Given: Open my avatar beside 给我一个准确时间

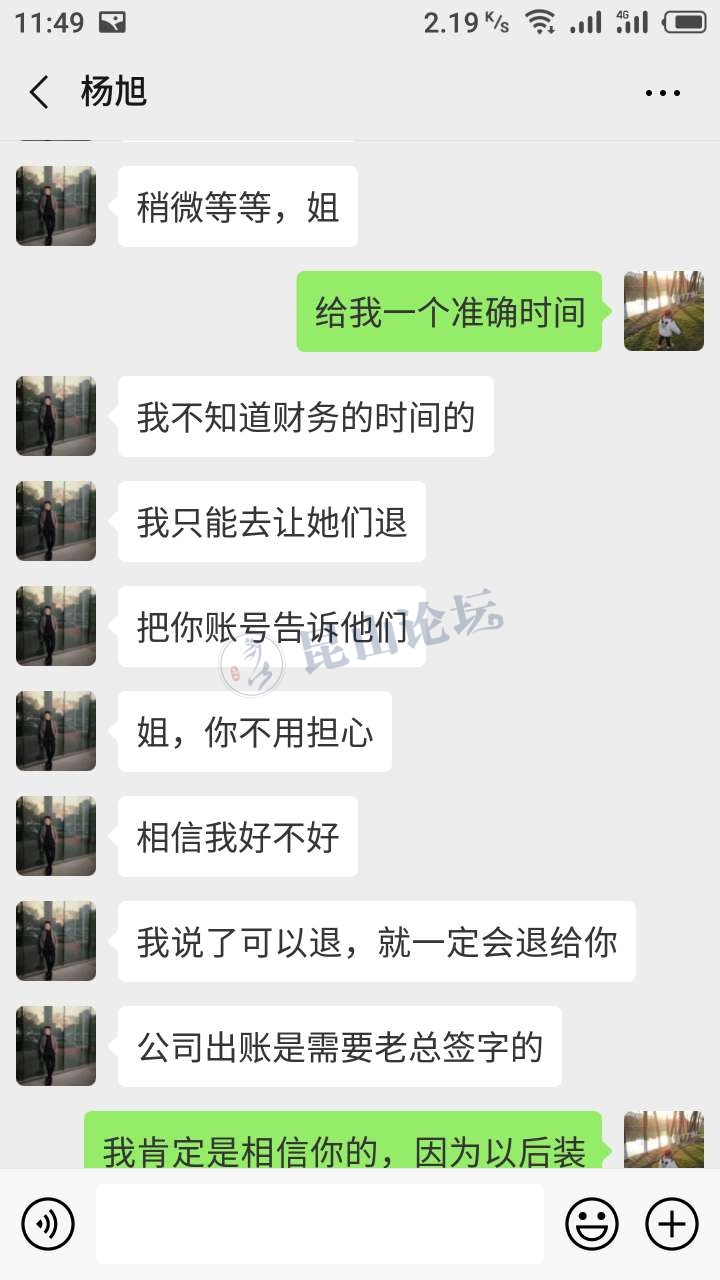Looking at the screenshot, I should [x=663, y=311].
